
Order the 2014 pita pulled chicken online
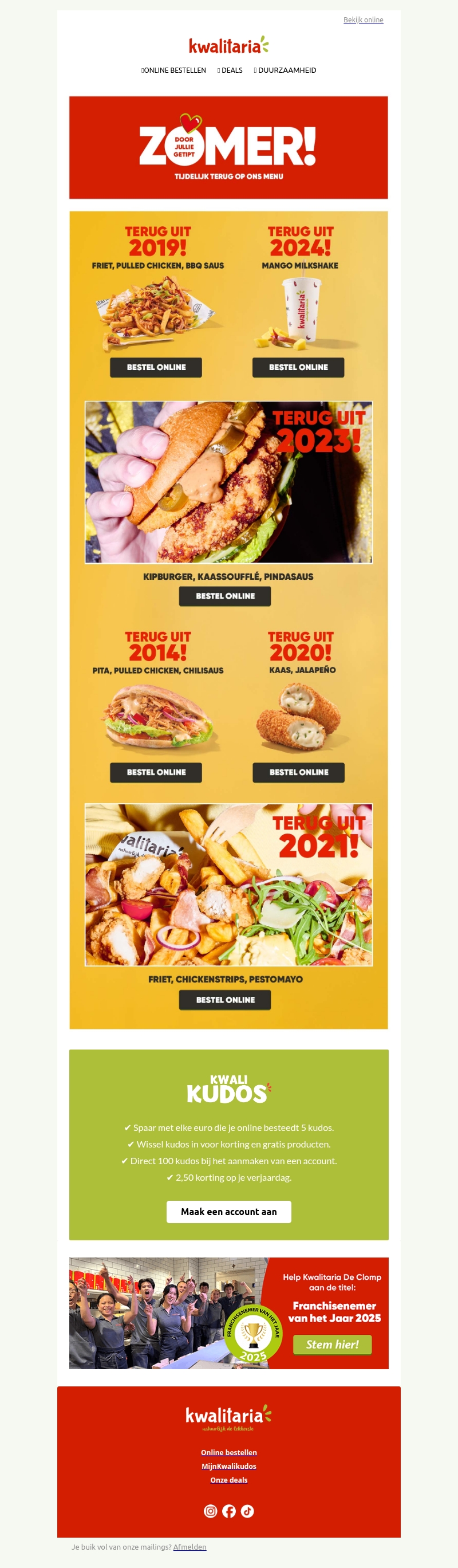click(x=156, y=772)
